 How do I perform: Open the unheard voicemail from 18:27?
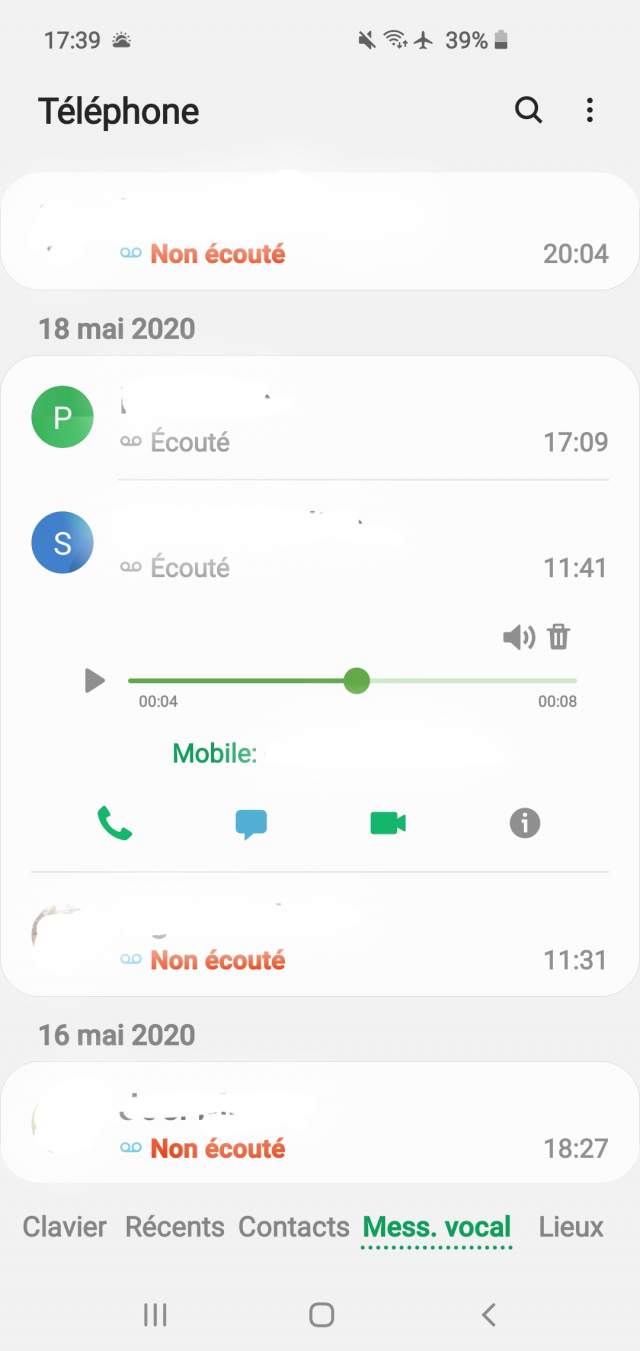pyautogui.click(x=320, y=1124)
